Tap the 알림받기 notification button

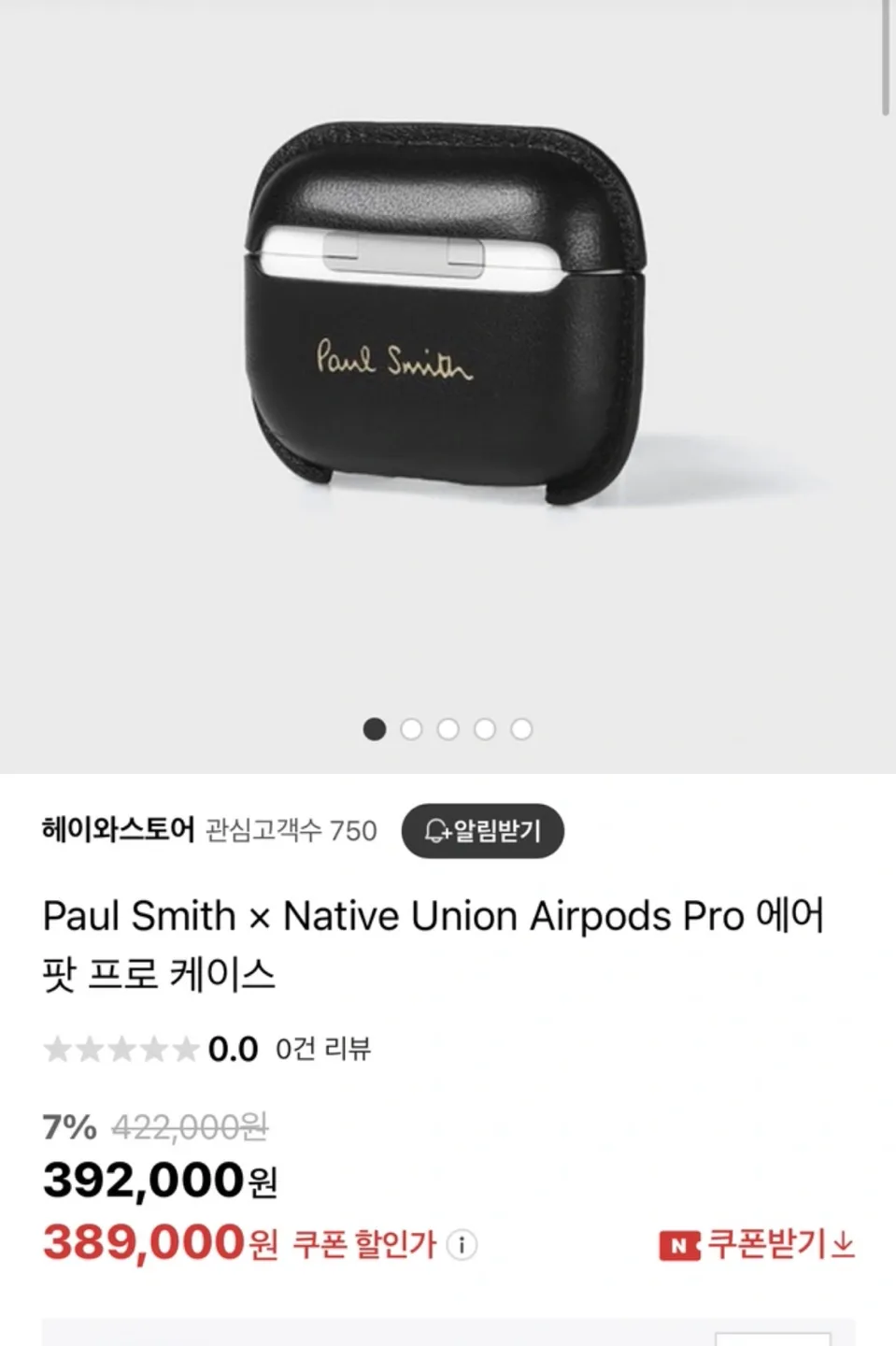tap(482, 830)
